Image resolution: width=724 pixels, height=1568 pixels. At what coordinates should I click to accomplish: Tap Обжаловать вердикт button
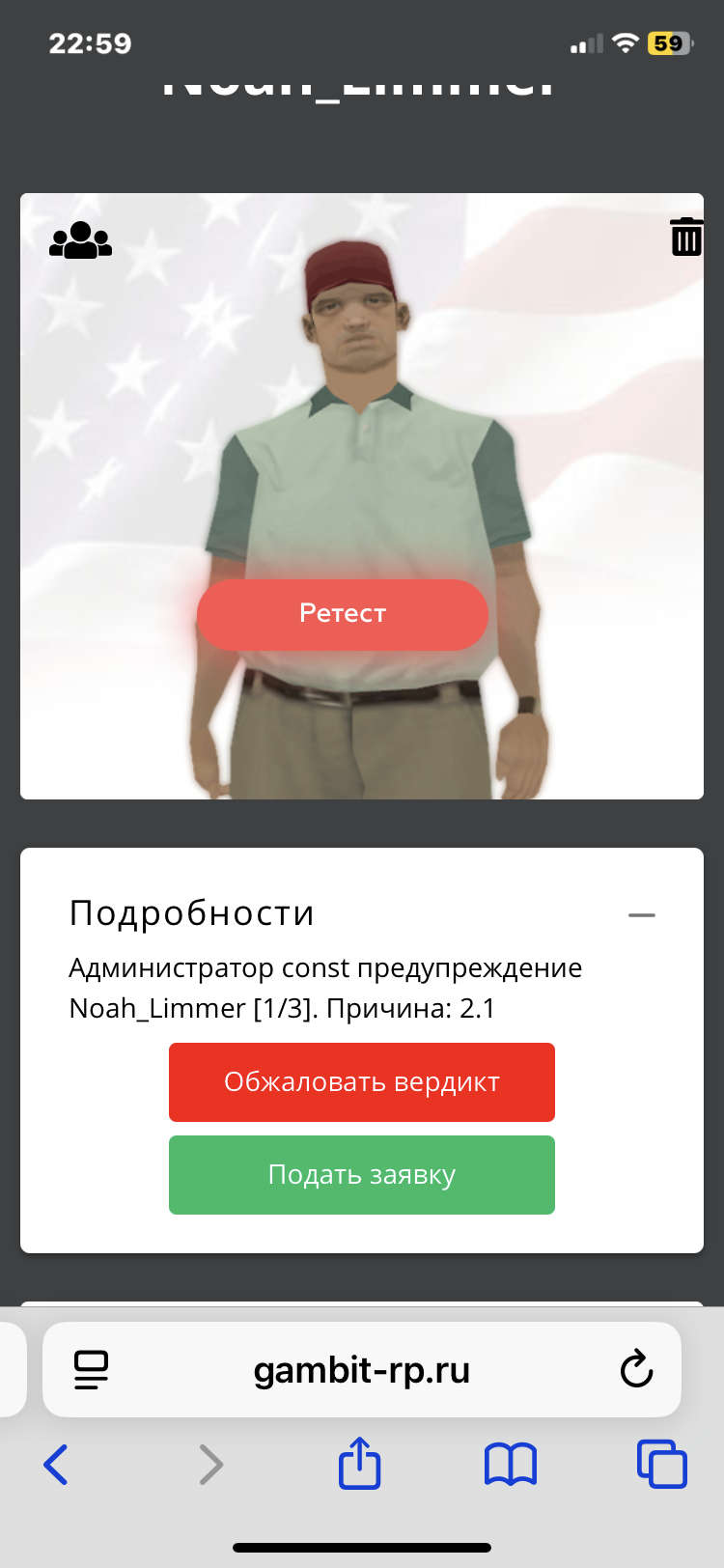[x=362, y=1082]
